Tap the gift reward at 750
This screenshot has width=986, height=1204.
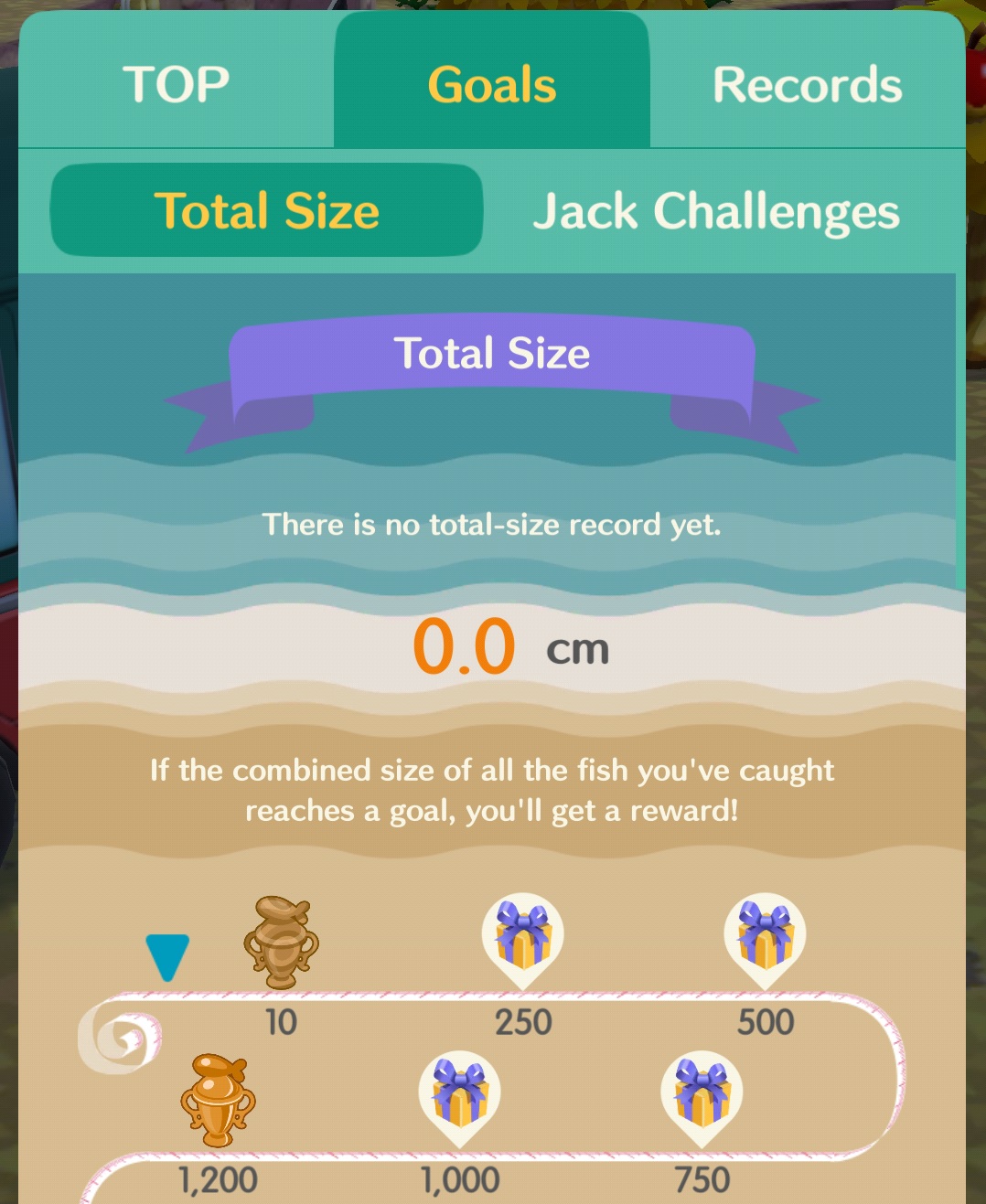click(702, 1094)
